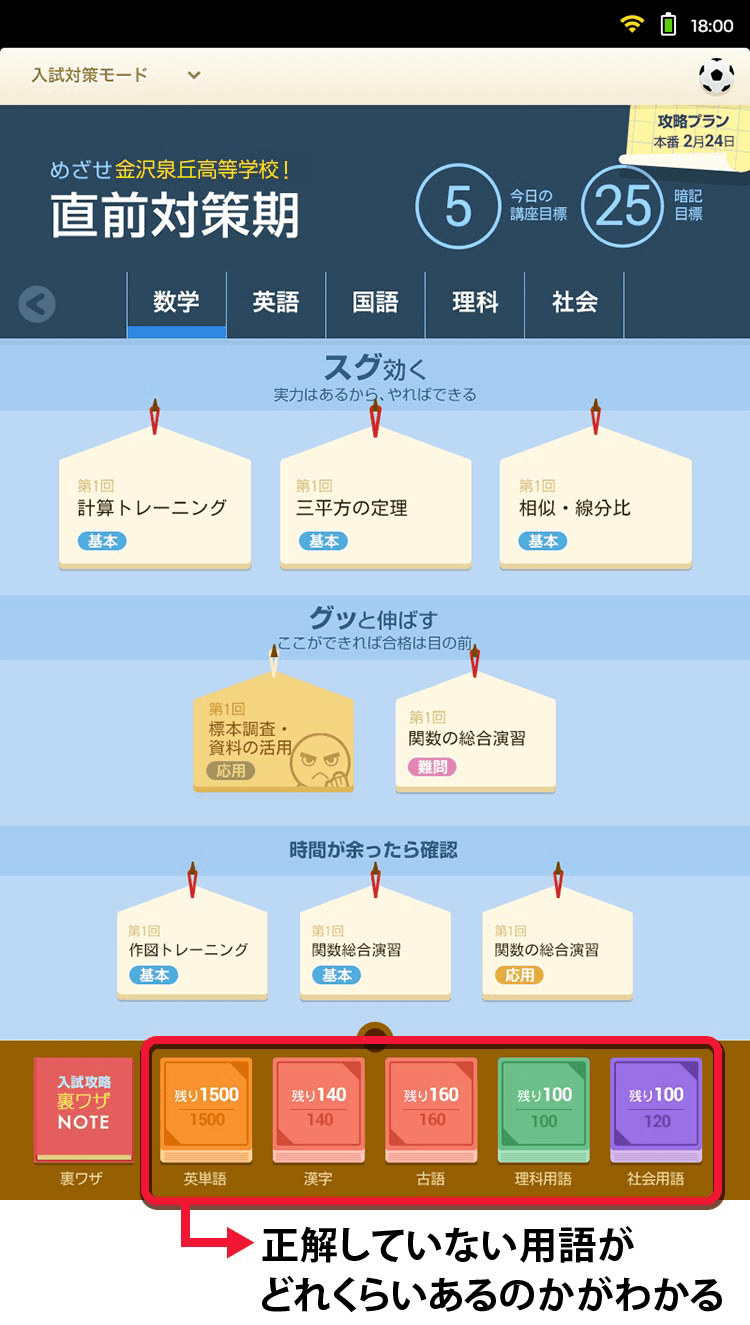Open the 社会用語 memorization book
Viewport: 750px width, 1325px height.
tap(656, 1110)
